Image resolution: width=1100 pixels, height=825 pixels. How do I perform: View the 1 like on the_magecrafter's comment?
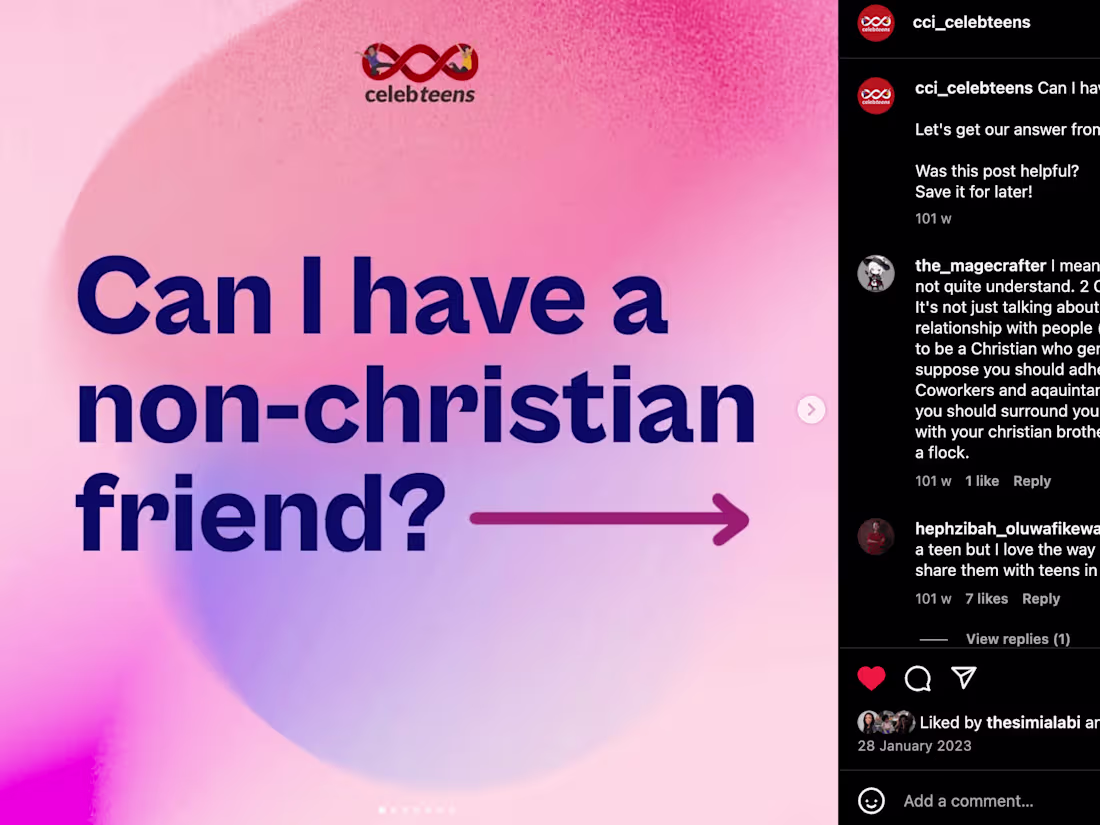[x=981, y=481]
